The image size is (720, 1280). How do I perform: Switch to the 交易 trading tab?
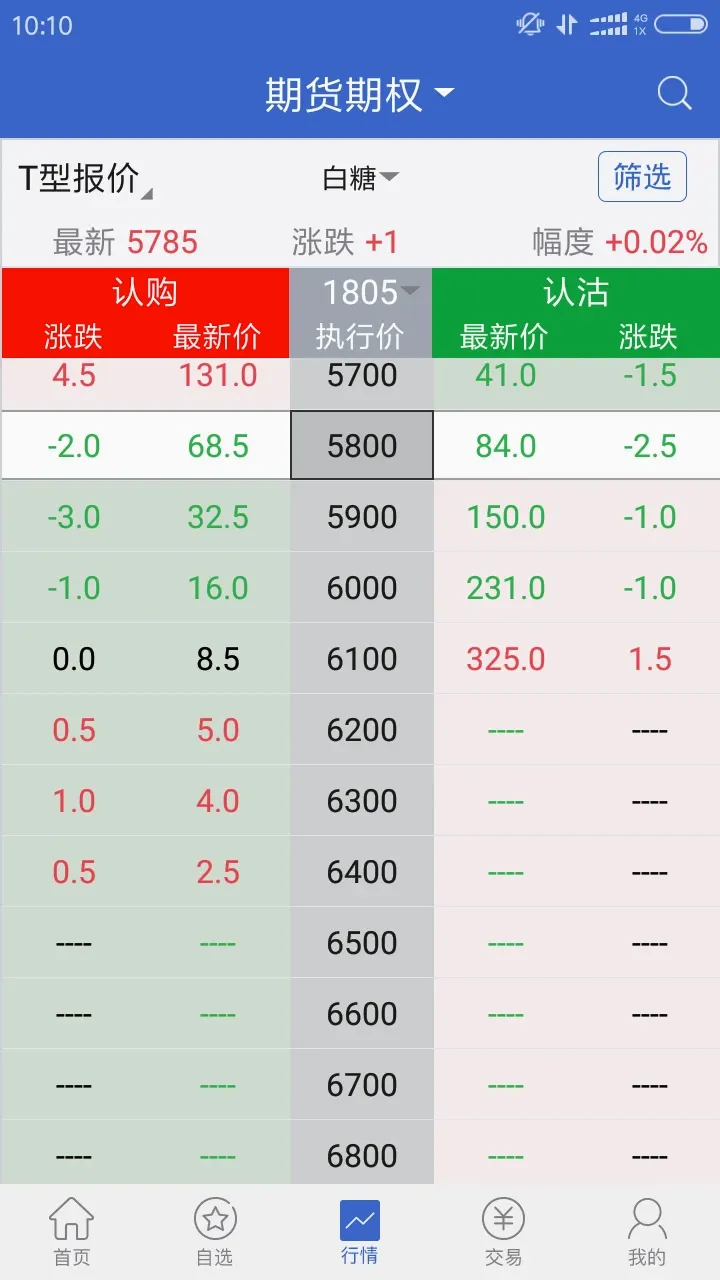(504, 1232)
